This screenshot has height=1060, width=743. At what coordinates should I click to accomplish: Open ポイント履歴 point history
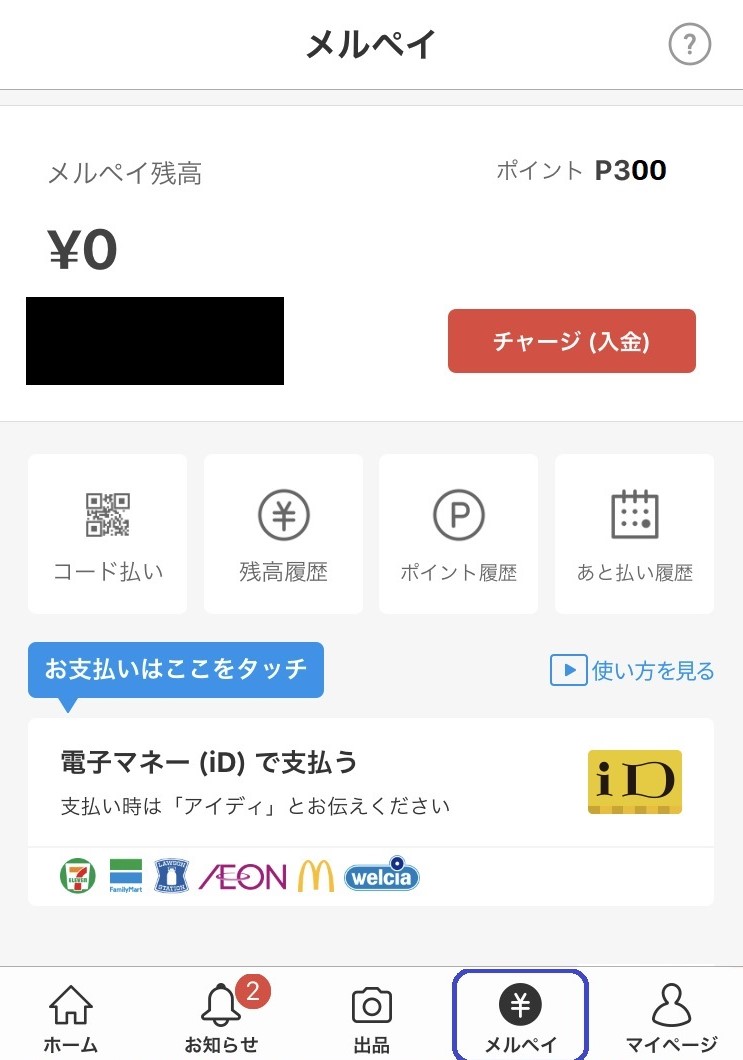(459, 534)
